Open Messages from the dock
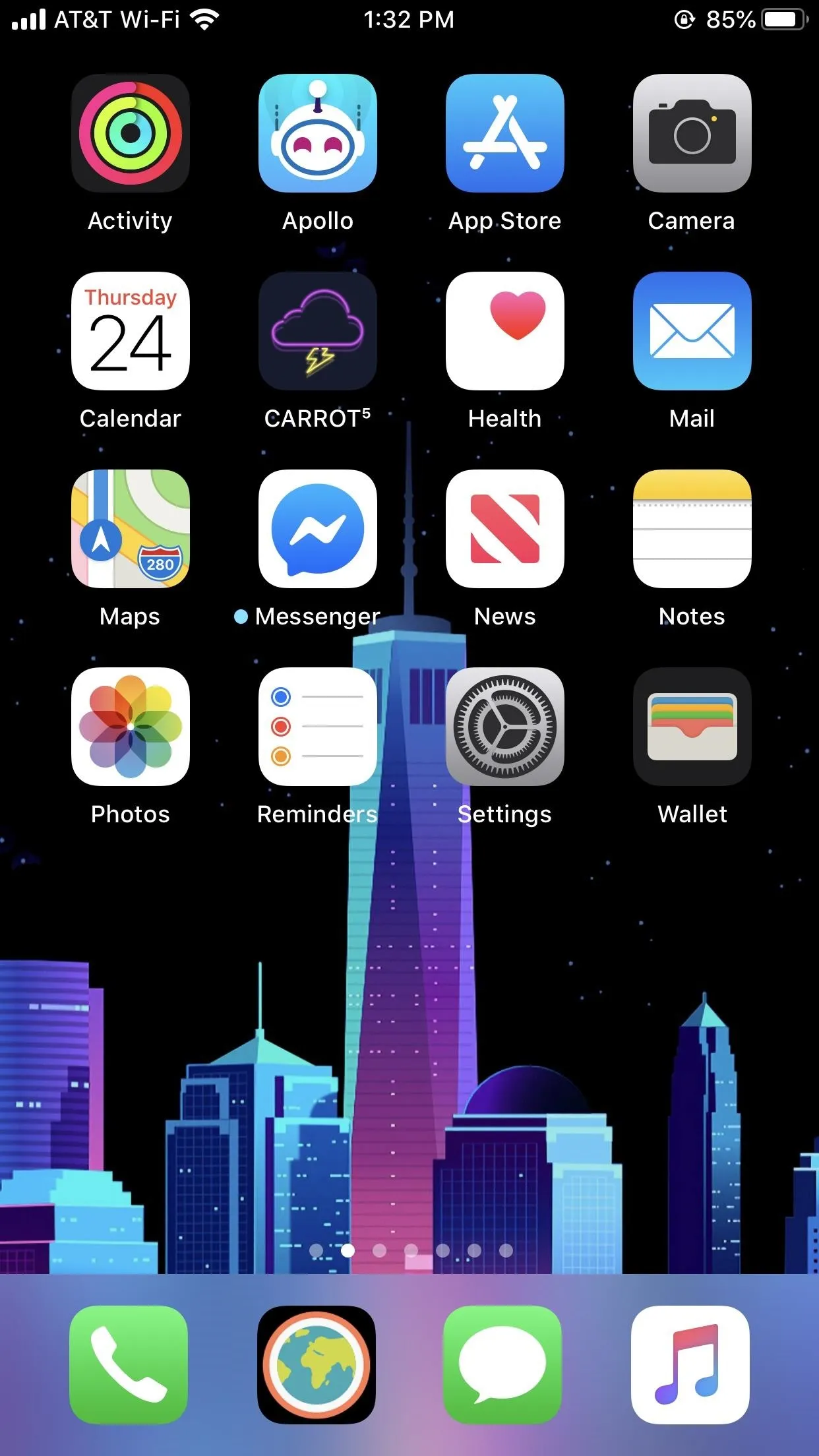 tap(502, 1365)
